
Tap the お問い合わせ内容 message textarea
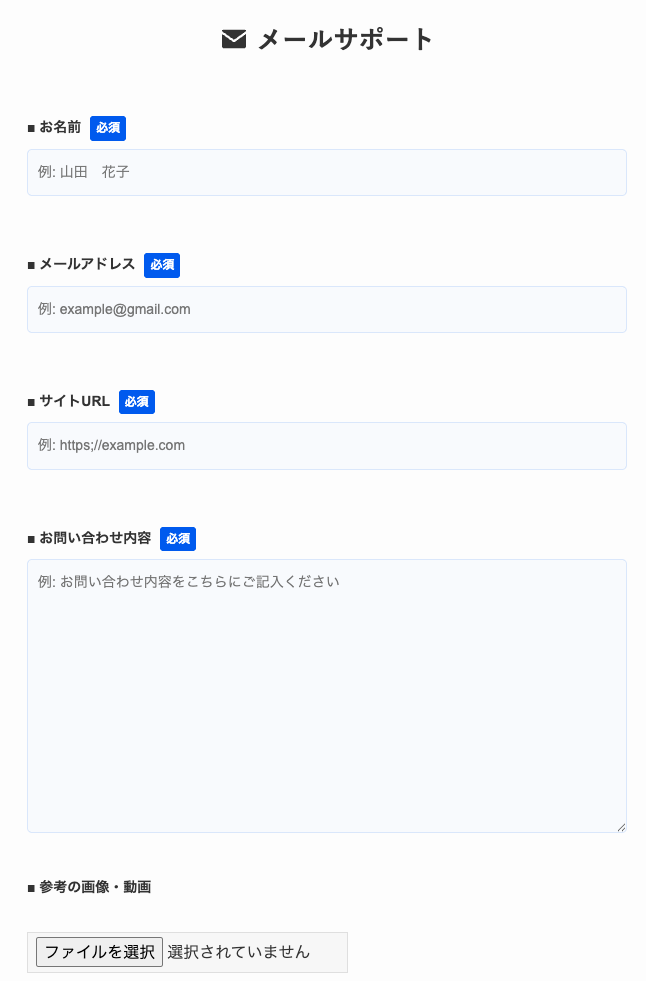[x=326, y=695]
